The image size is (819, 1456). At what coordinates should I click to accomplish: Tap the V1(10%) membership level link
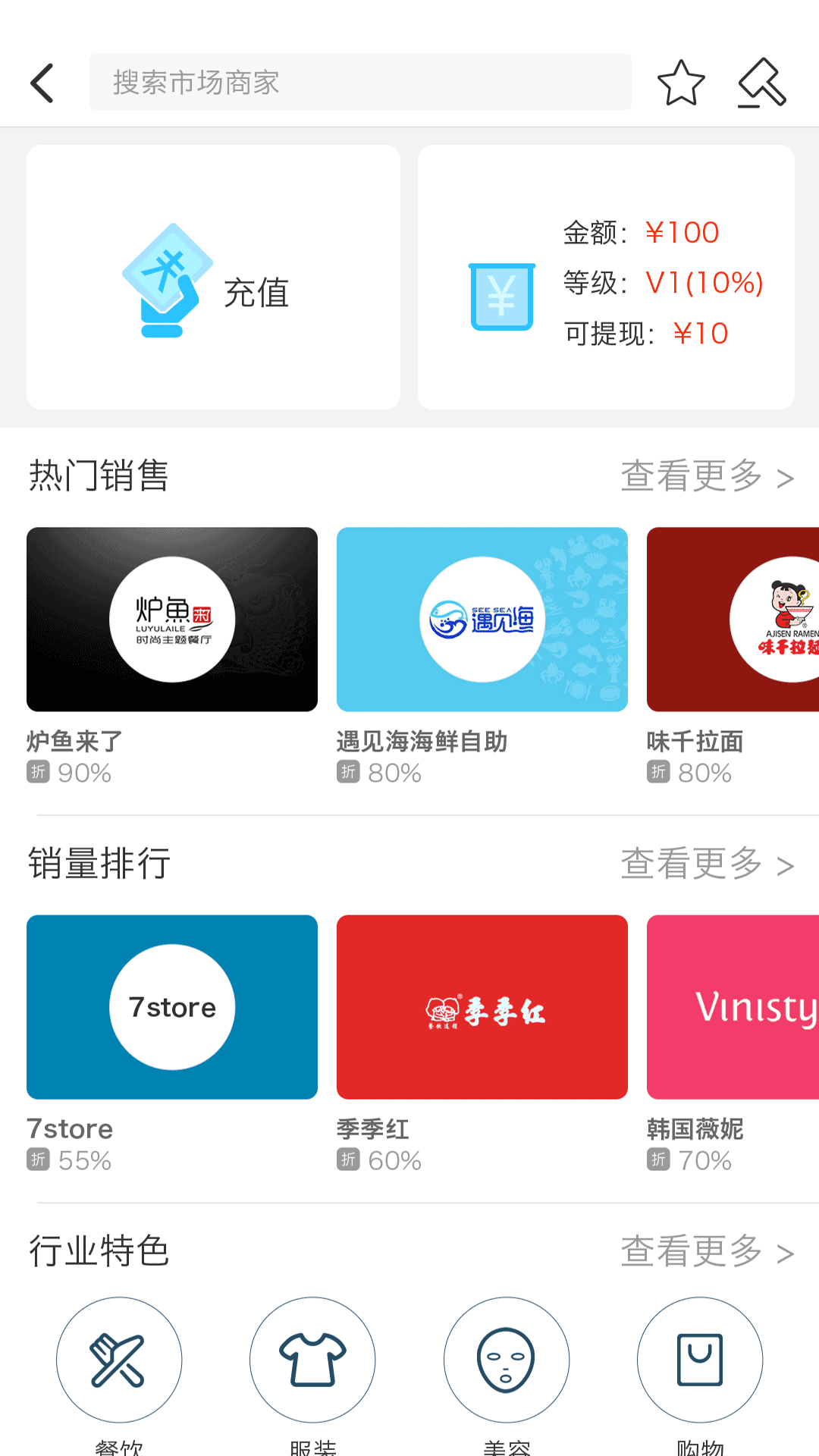[705, 283]
